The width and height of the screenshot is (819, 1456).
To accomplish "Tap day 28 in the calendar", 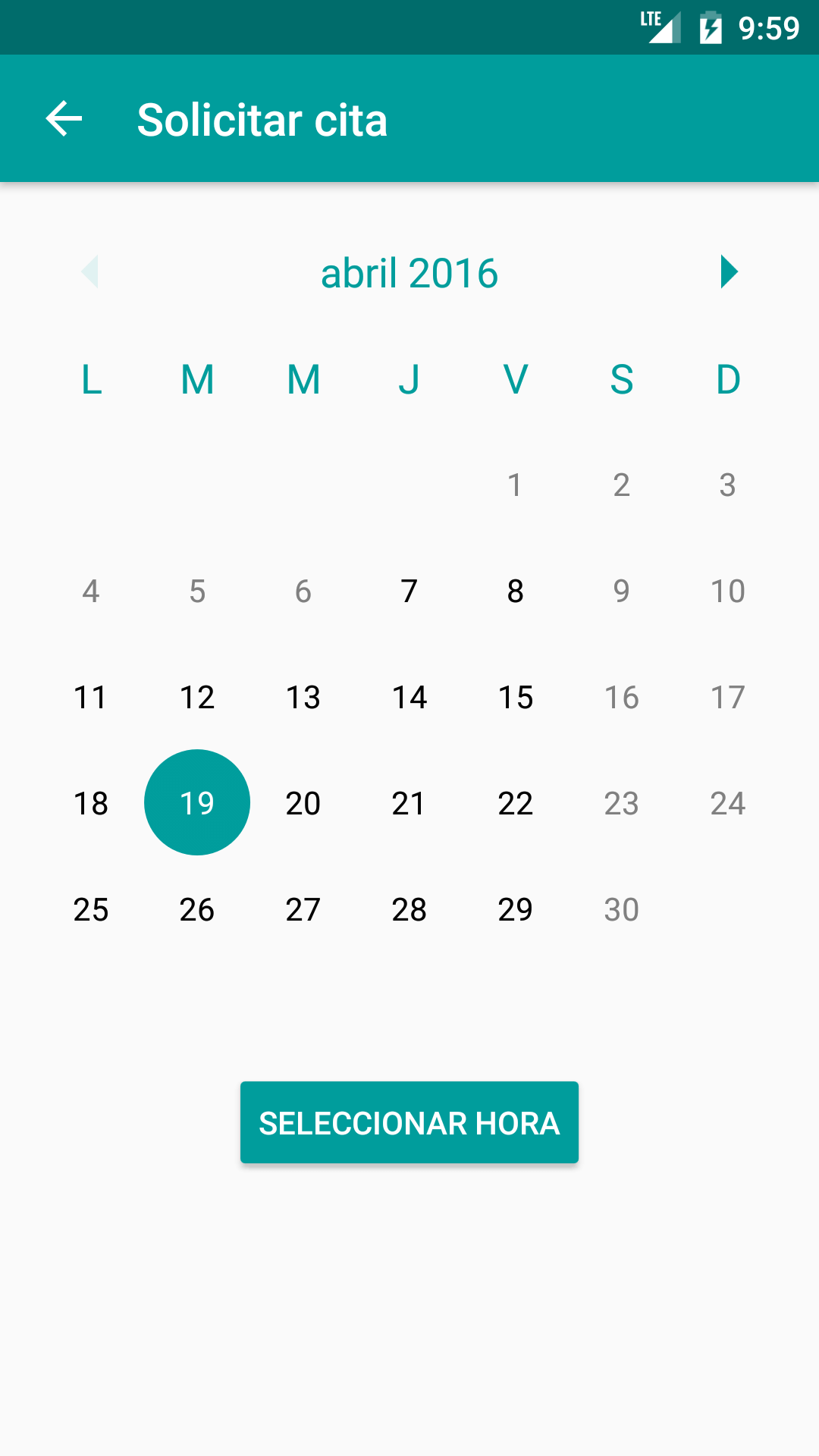I will [409, 909].
